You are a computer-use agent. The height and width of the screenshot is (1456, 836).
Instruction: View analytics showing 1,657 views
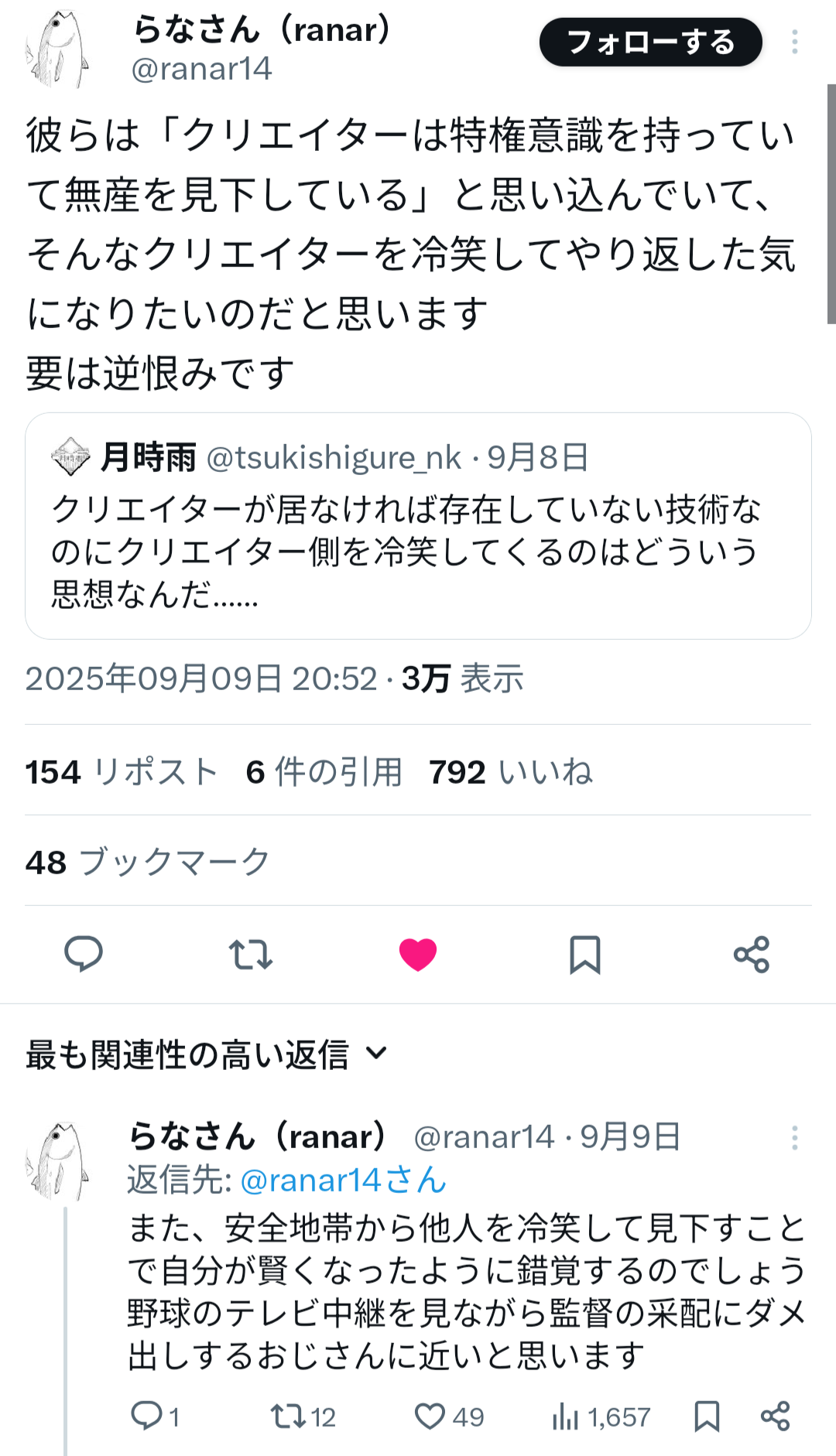click(x=601, y=1417)
